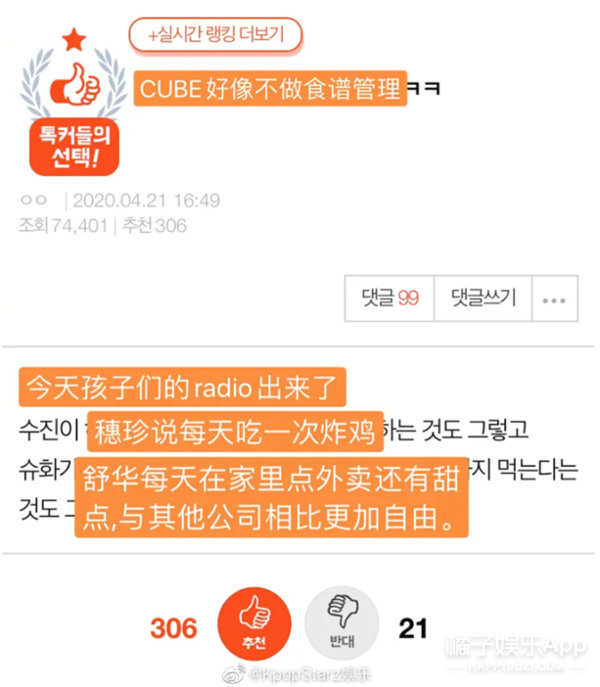Tap 댓글쓰기 to write a comment

tap(483, 298)
